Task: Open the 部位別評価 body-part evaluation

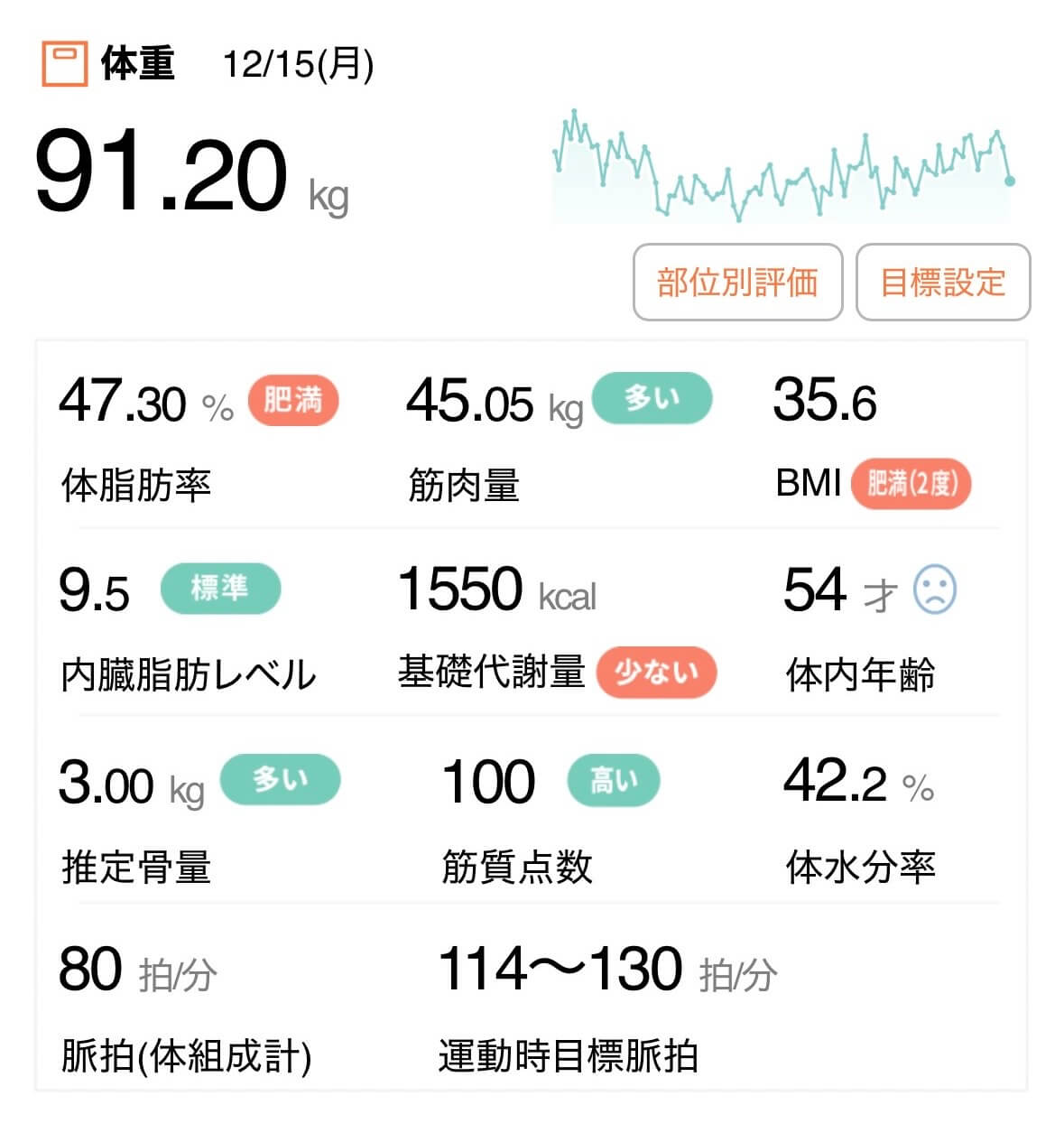Action: tap(737, 283)
